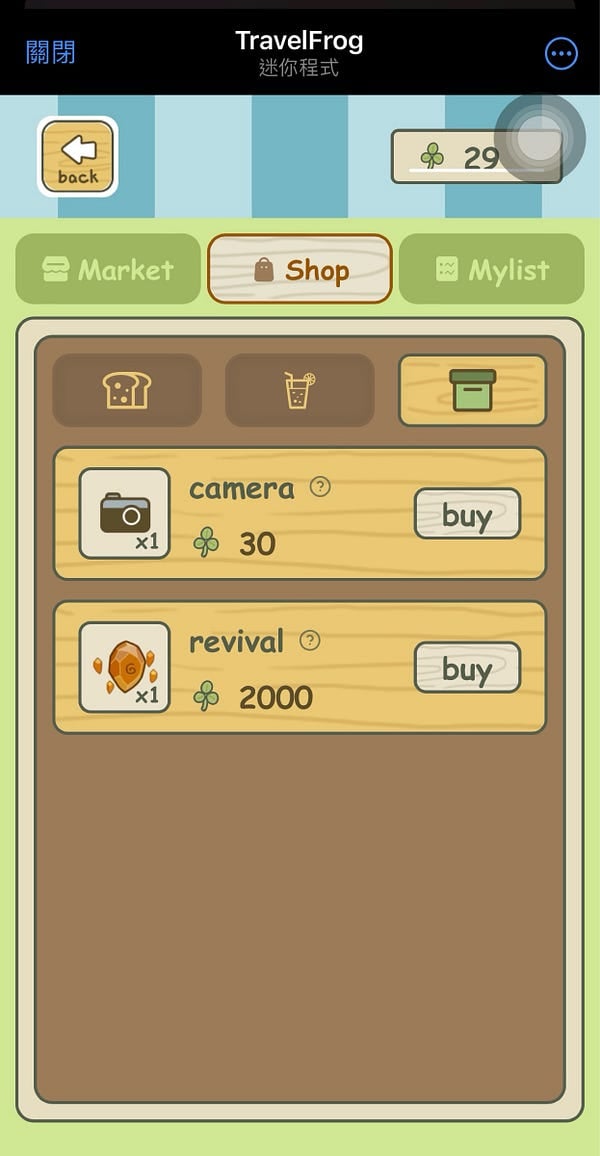Screen dimensions: 600x1156
Task: Select the Shop tab
Action: [300, 269]
